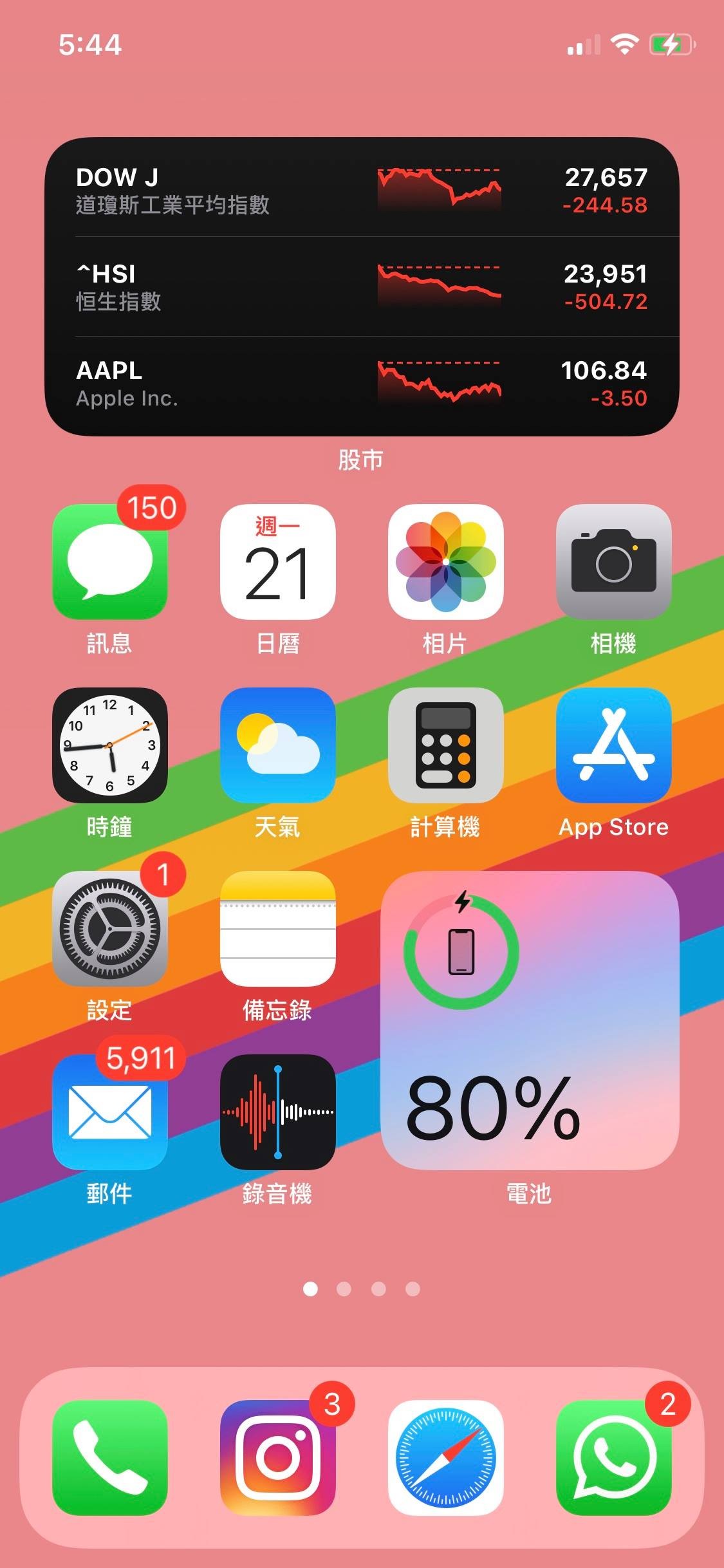Open the Notes app (備忘錄)
724x1568 pixels.
tap(277, 929)
